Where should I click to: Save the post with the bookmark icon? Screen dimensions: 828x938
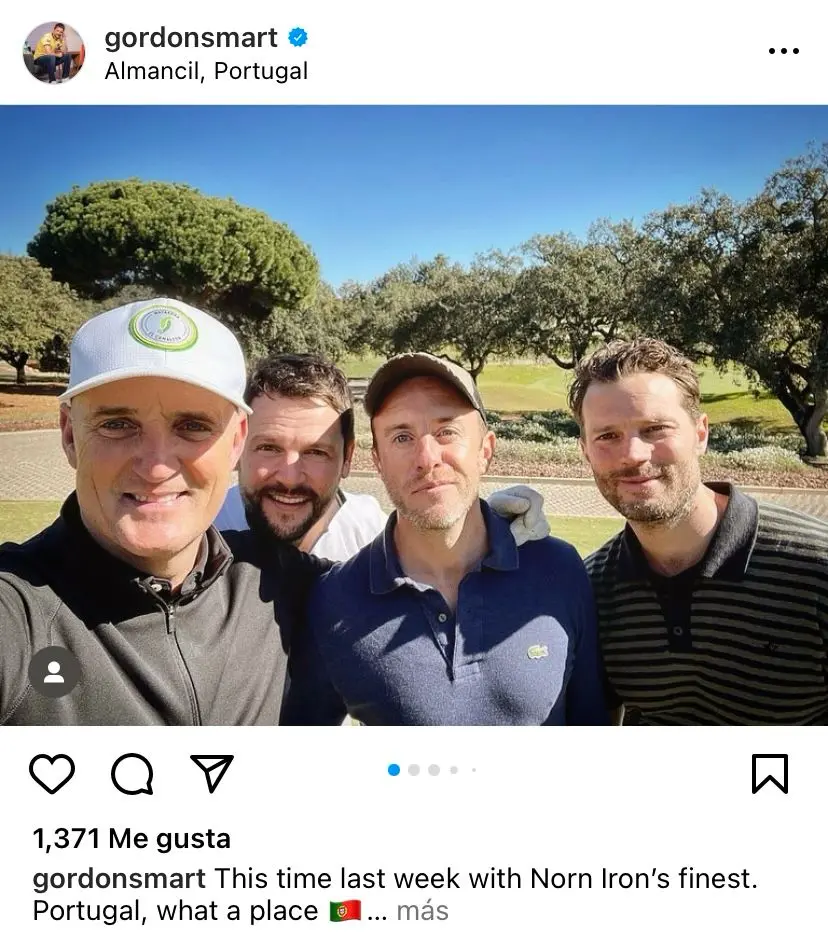coord(769,773)
